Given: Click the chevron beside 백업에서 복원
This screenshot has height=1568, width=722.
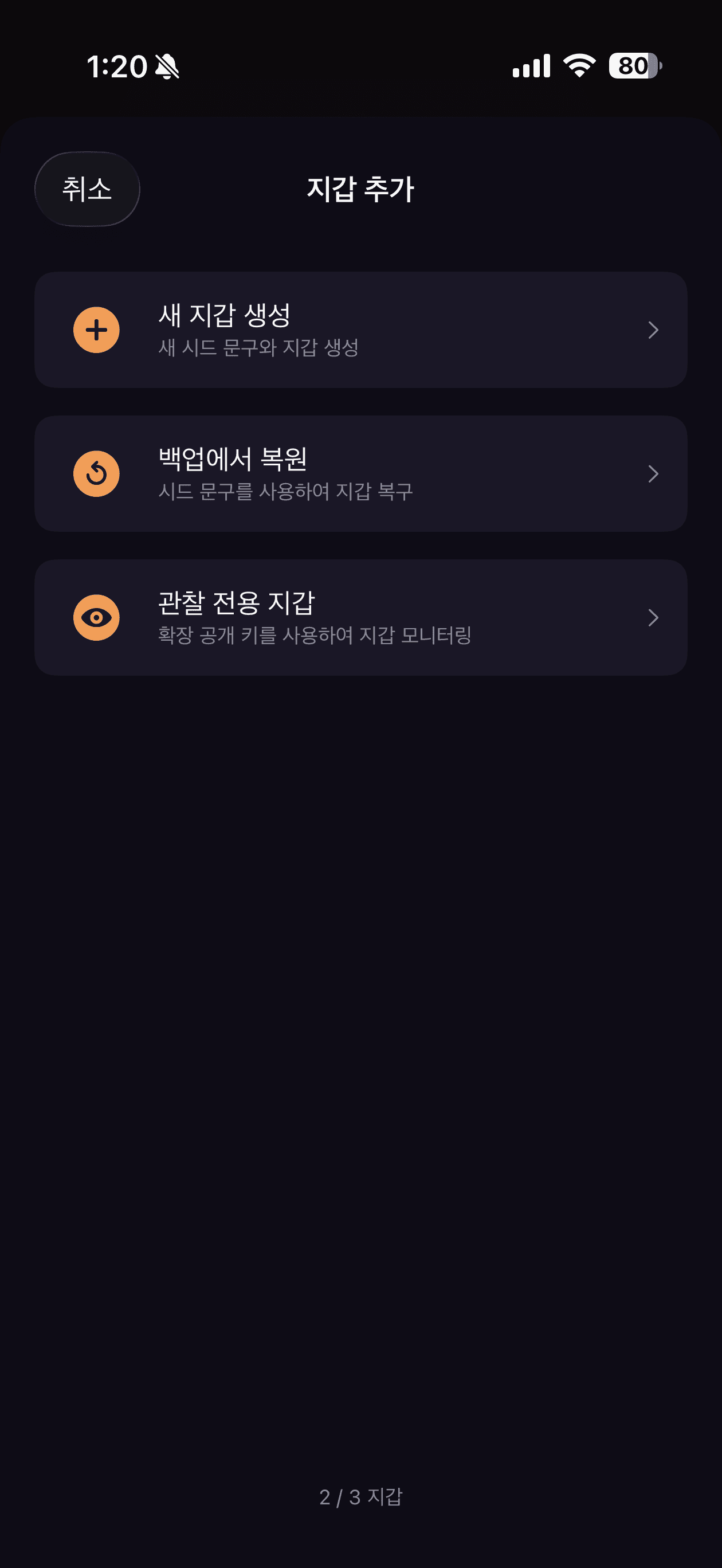Looking at the screenshot, I should (653, 473).
